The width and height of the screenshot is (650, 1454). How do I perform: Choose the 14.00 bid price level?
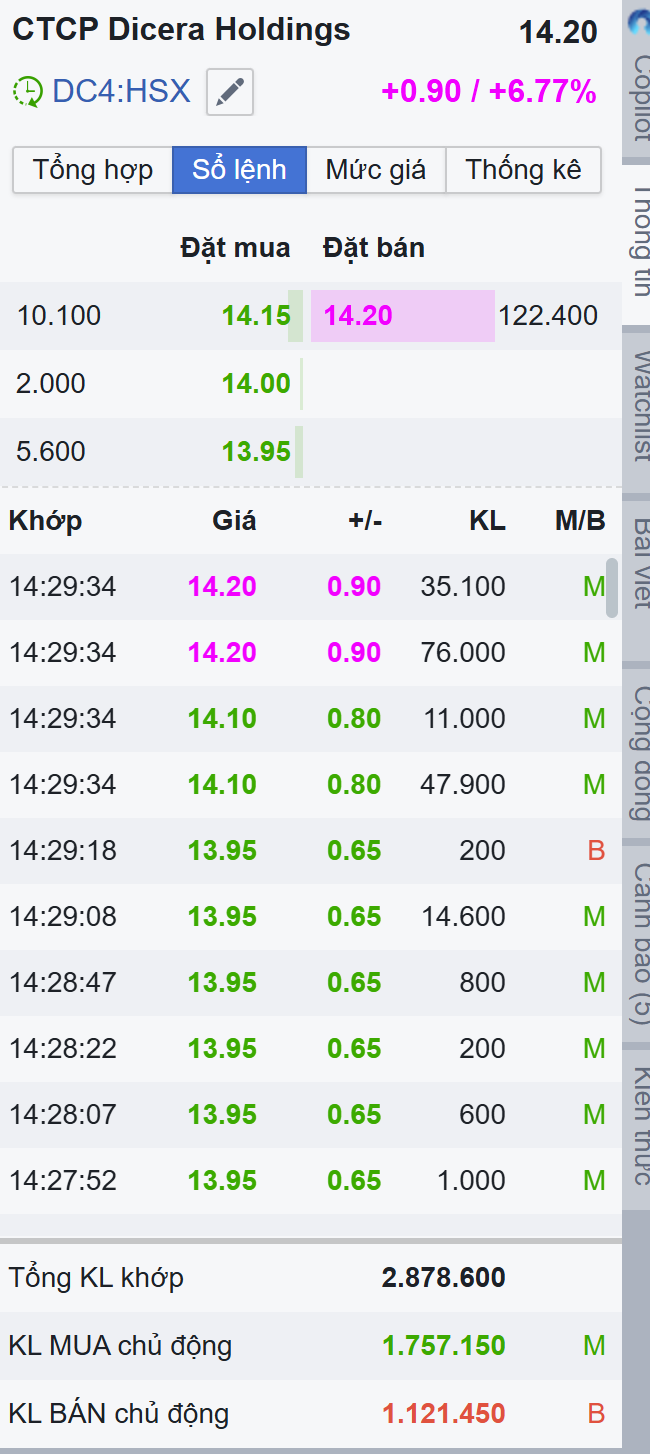(256, 384)
